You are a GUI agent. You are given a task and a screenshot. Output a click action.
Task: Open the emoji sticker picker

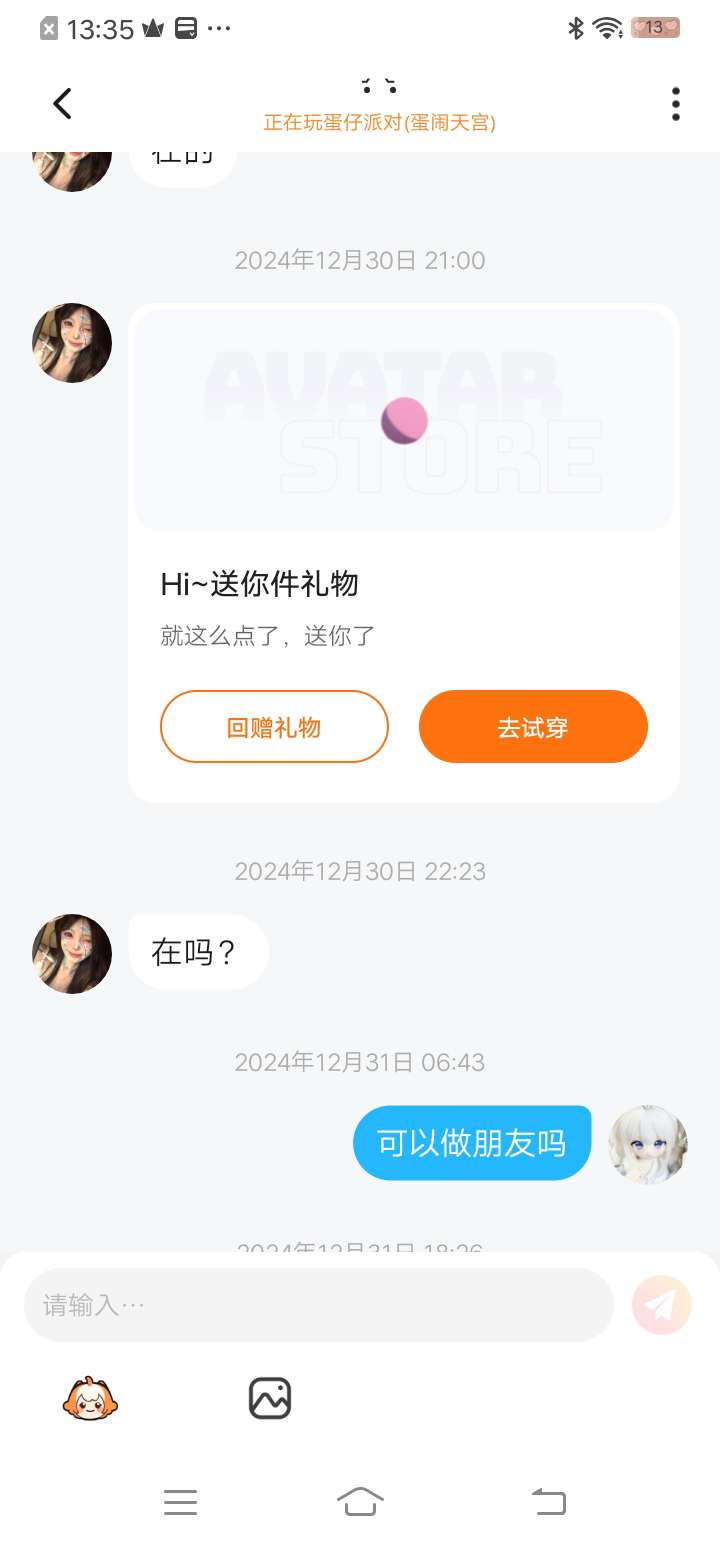point(90,1398)
